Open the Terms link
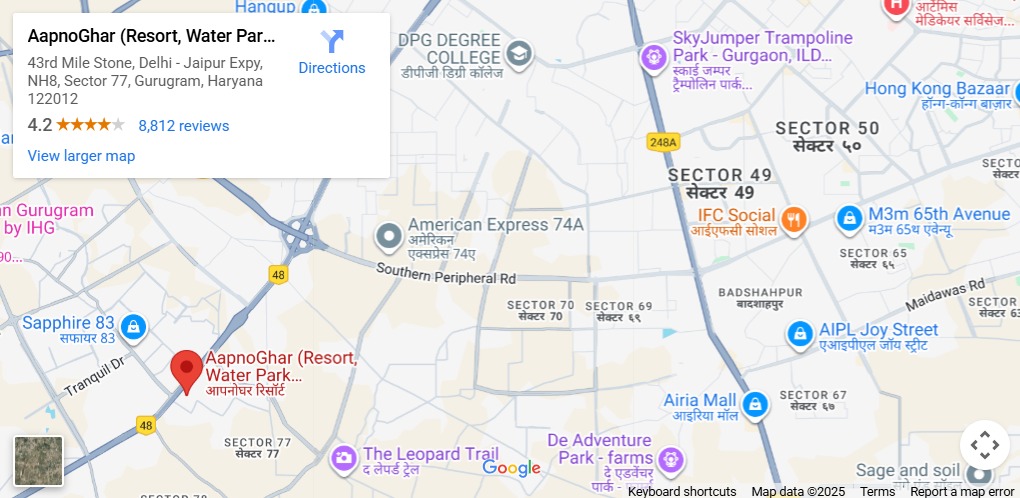 (x=878, y=491)
